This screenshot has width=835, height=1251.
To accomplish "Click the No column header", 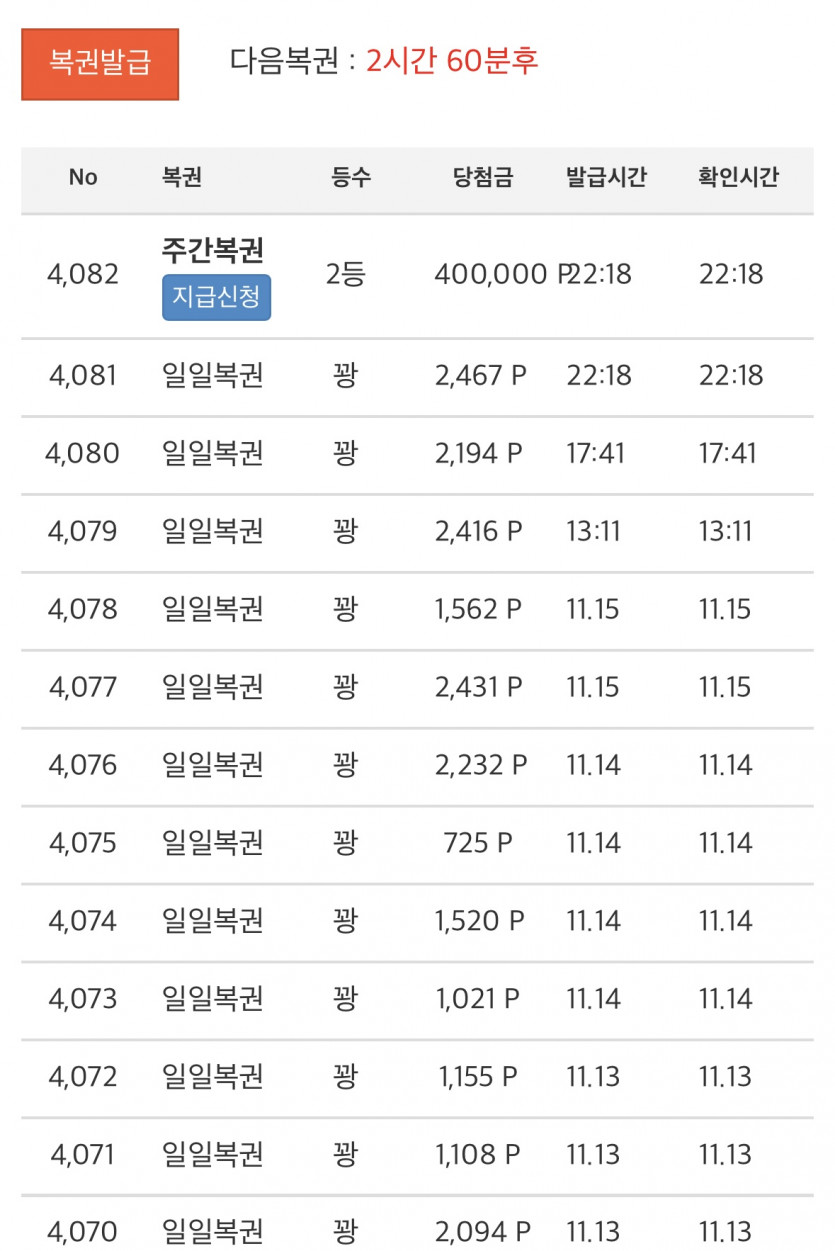I will (84, 178).
